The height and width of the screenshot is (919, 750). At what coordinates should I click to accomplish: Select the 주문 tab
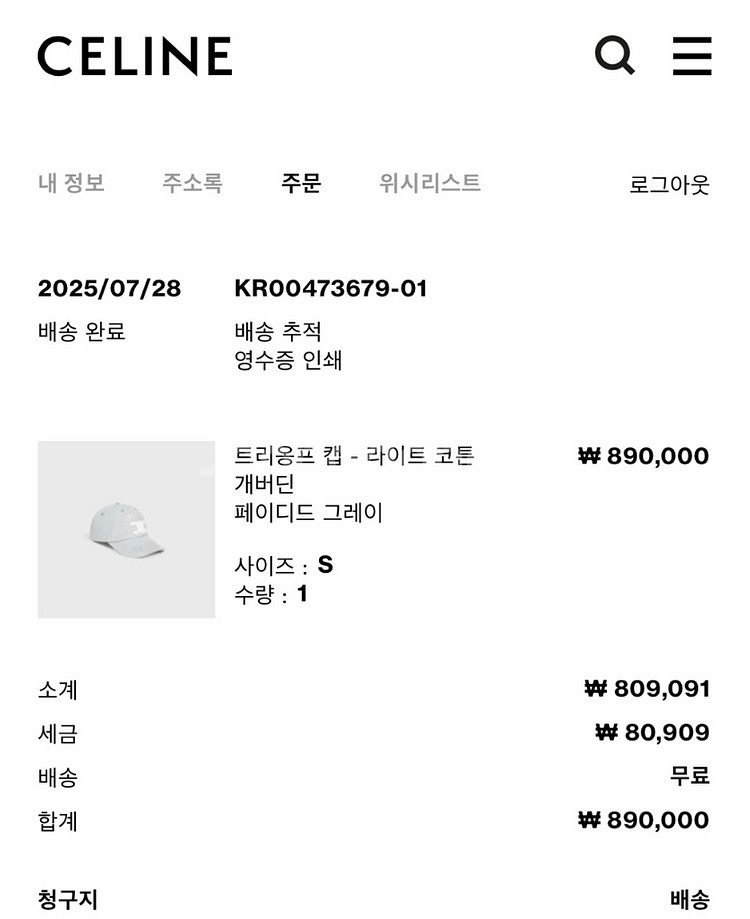coord(301,183)
